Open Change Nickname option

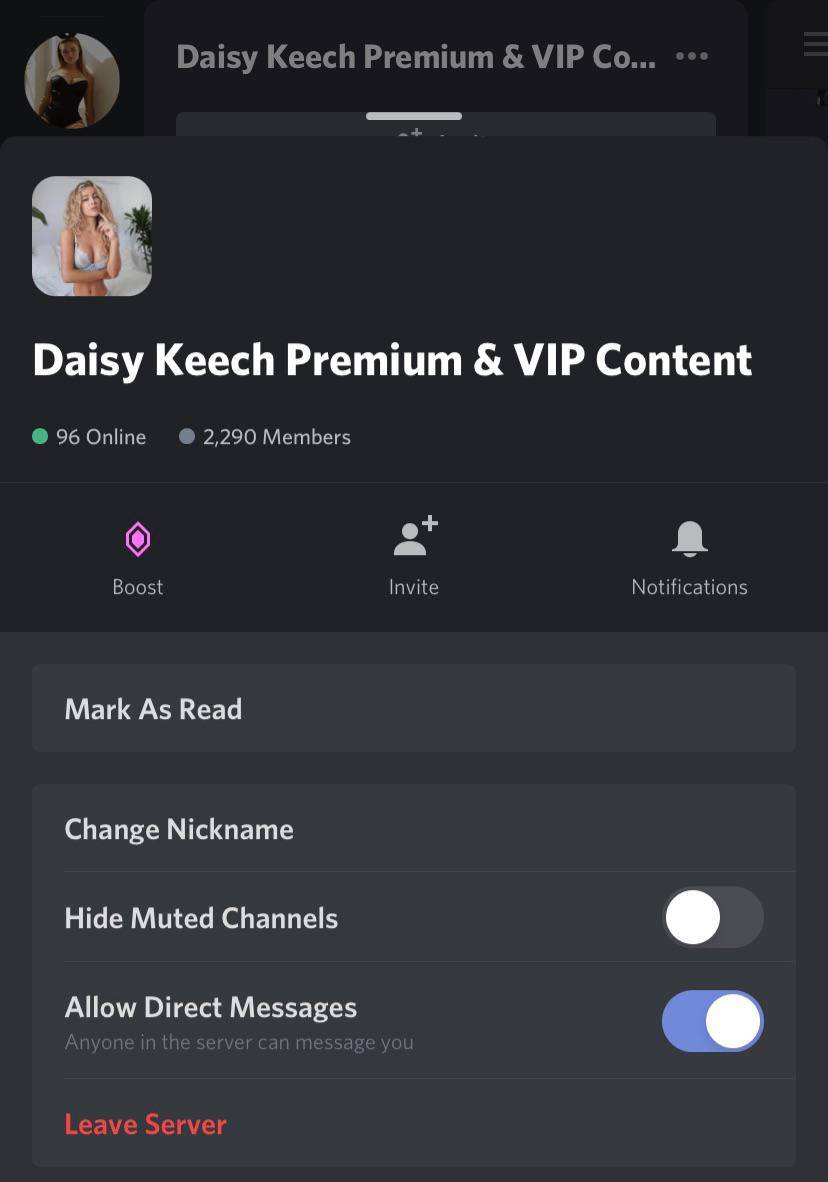pos(413,829)
